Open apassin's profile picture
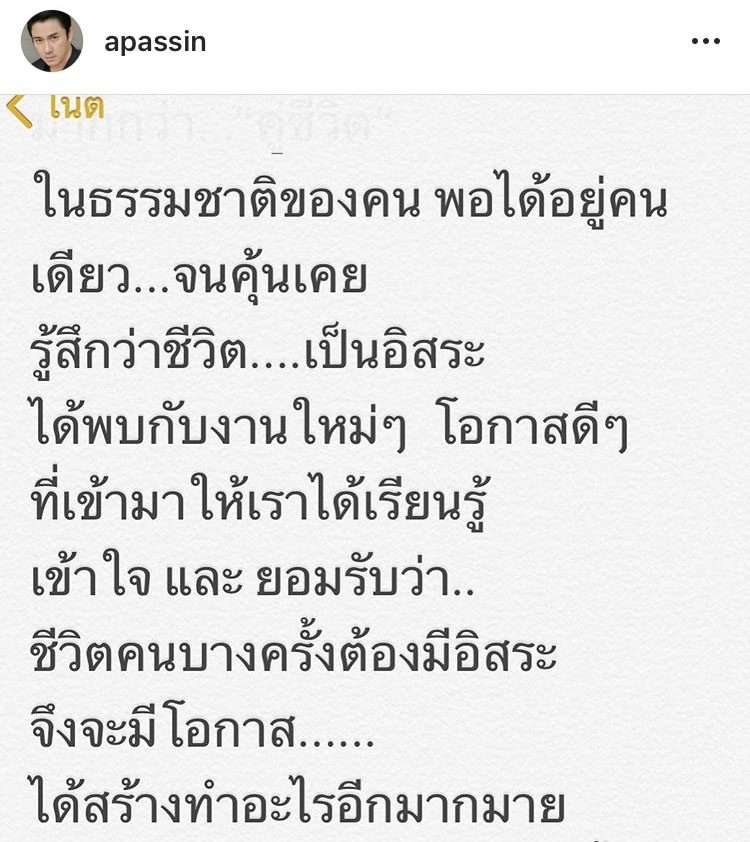The width and height of the screenshot is (750, 842). click(x=52, y=41)
